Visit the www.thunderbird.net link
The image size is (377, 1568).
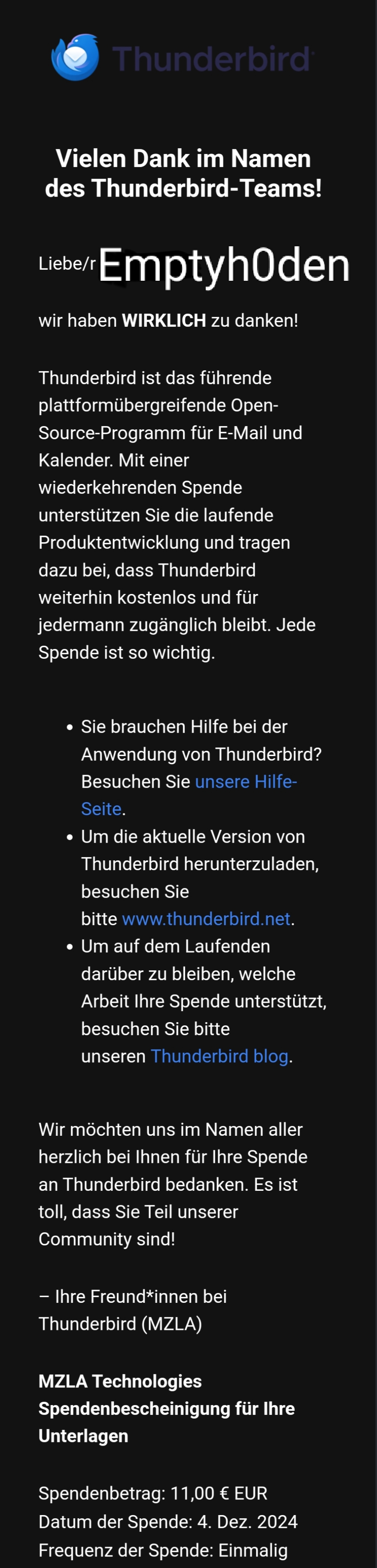206,919
